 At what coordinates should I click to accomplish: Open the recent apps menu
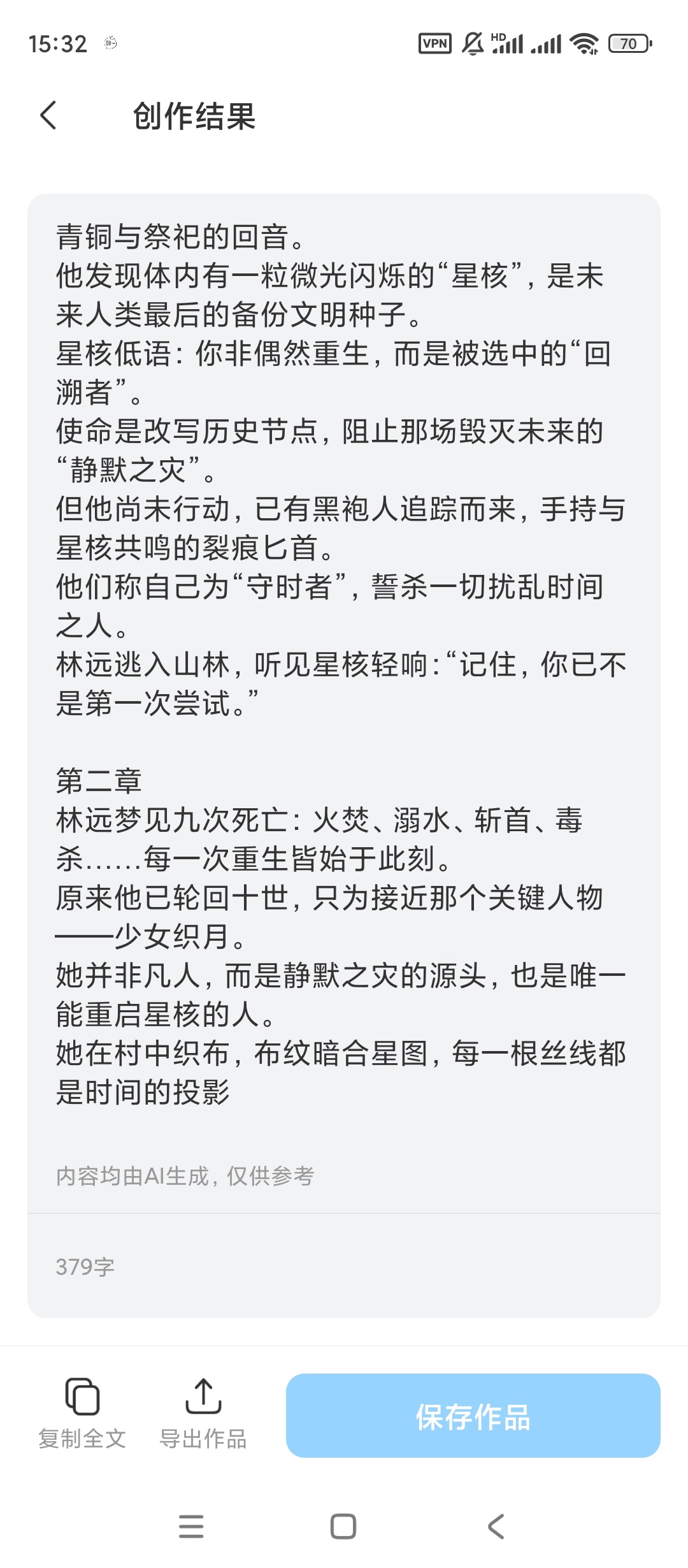pos(191,1527)
